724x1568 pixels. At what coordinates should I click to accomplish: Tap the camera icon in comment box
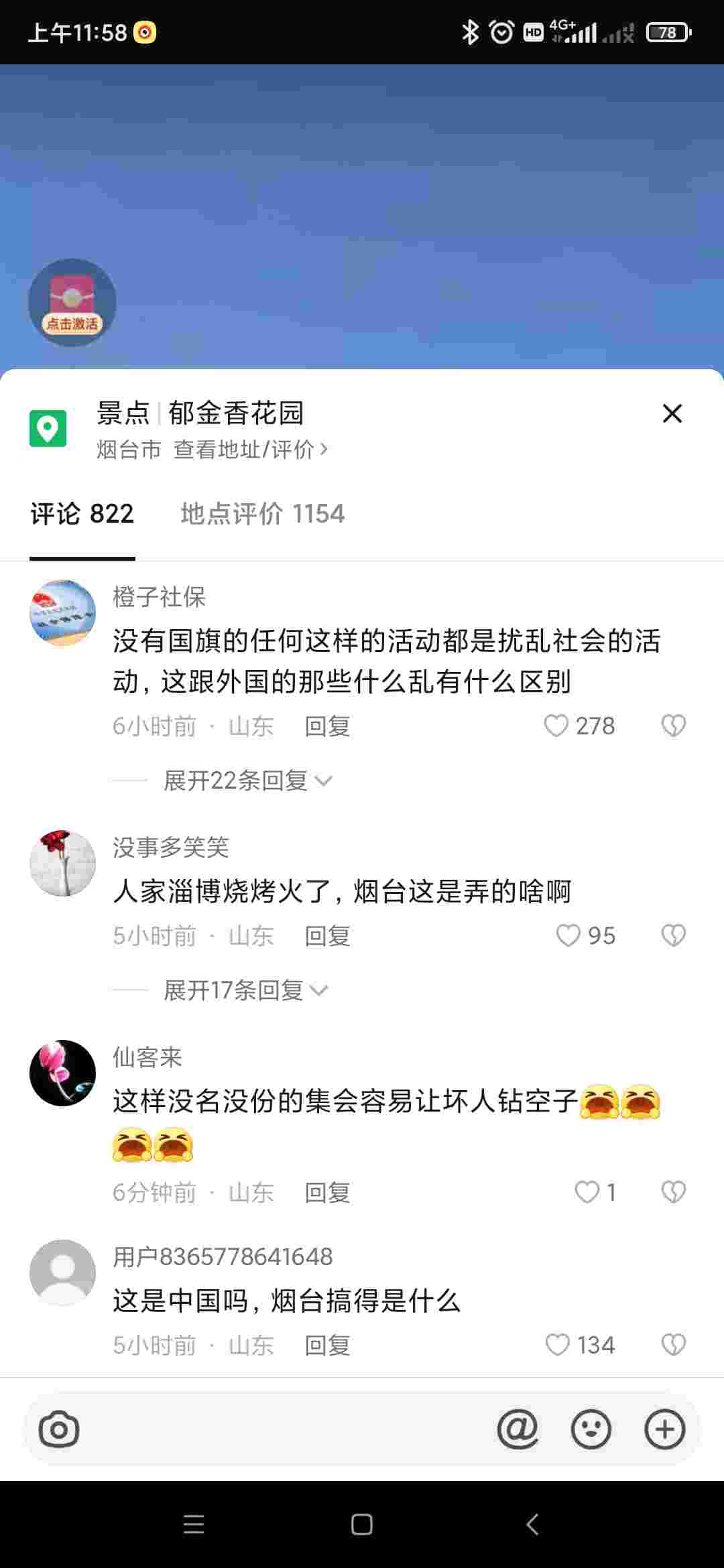click(x=59, y=1429)
